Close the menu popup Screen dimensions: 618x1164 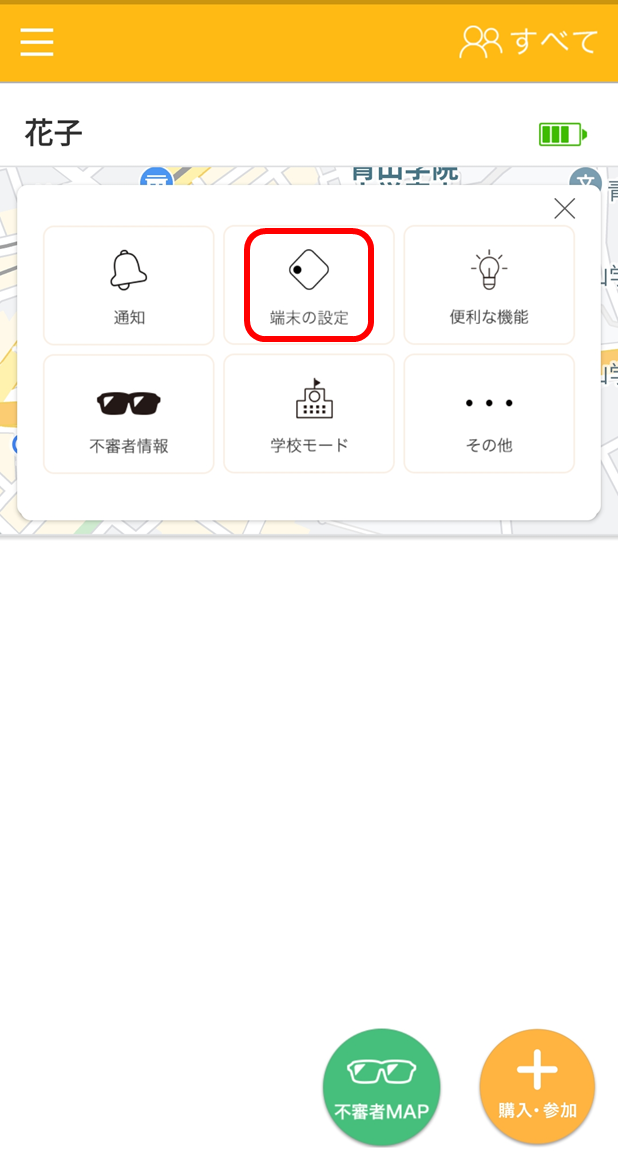tap(564, 208)
